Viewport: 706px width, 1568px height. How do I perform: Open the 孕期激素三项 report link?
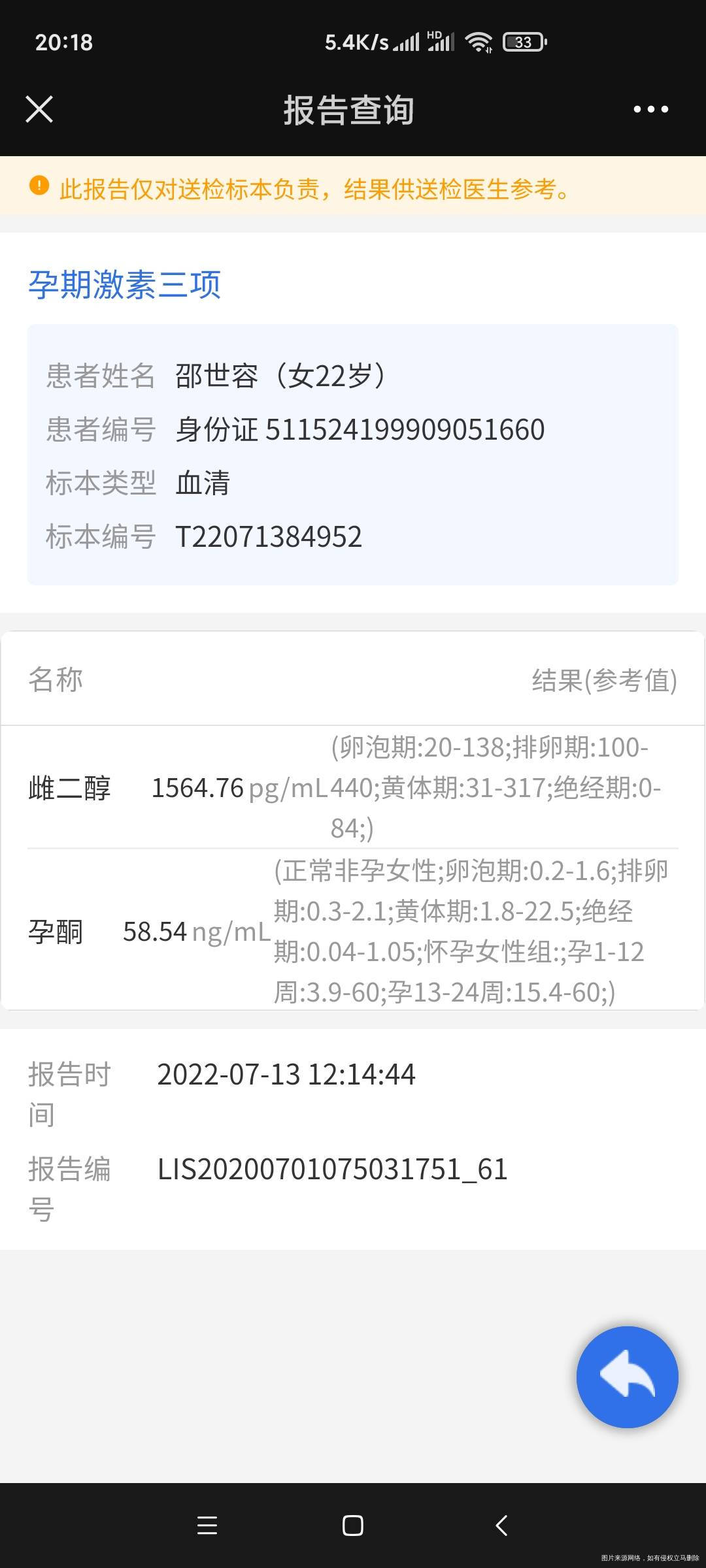(x=126, y=284)
